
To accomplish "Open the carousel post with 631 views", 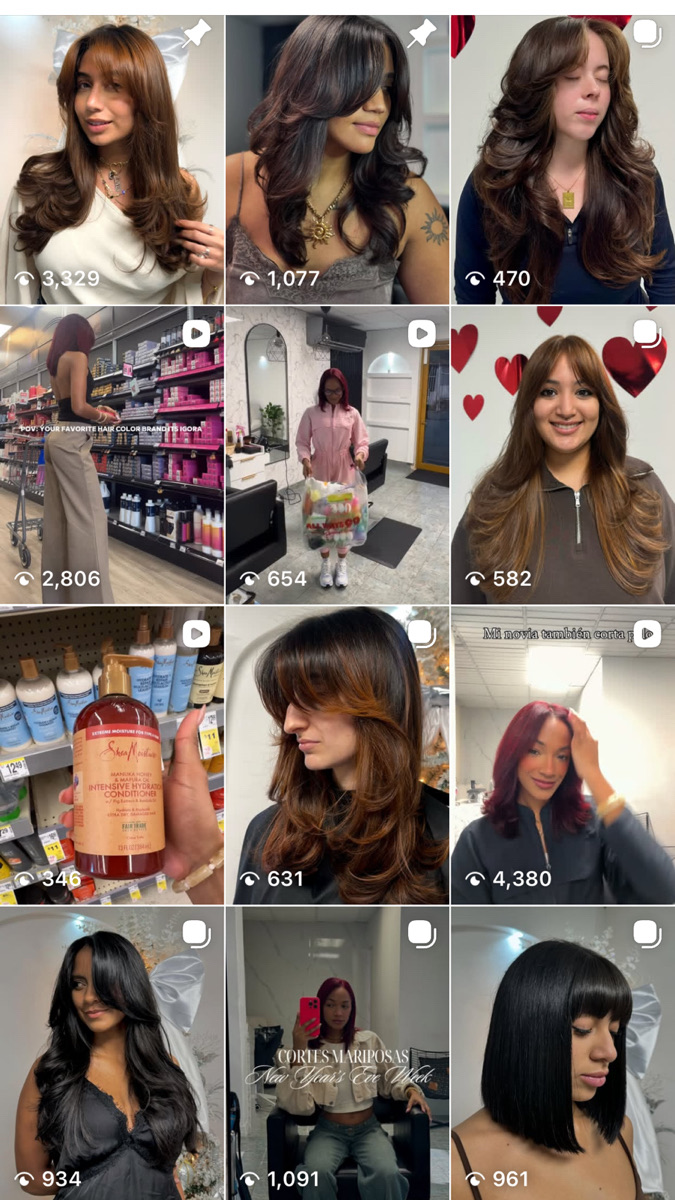I will click(337, 755).
